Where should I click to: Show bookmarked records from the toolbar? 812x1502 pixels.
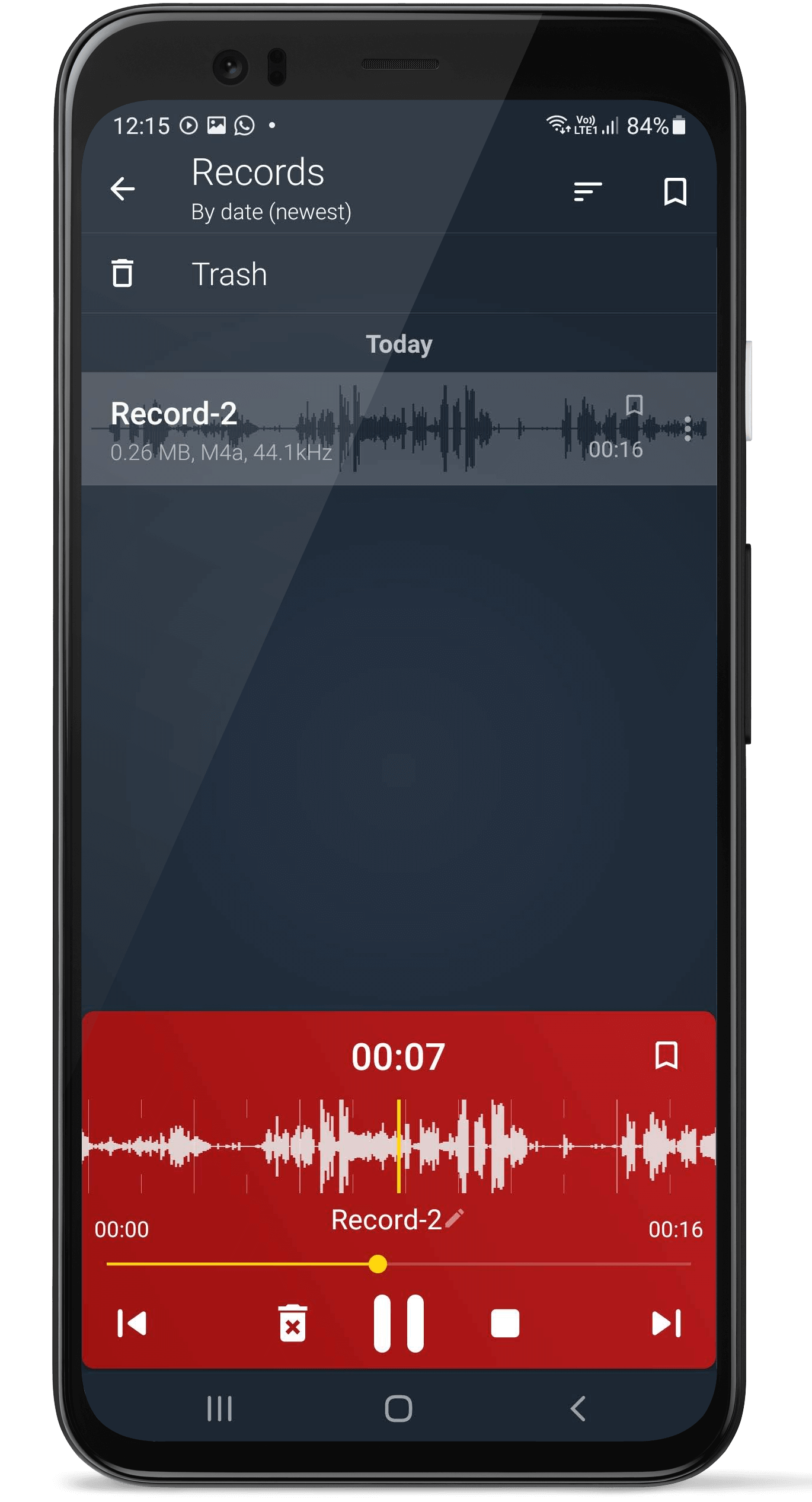coord(675,191)
